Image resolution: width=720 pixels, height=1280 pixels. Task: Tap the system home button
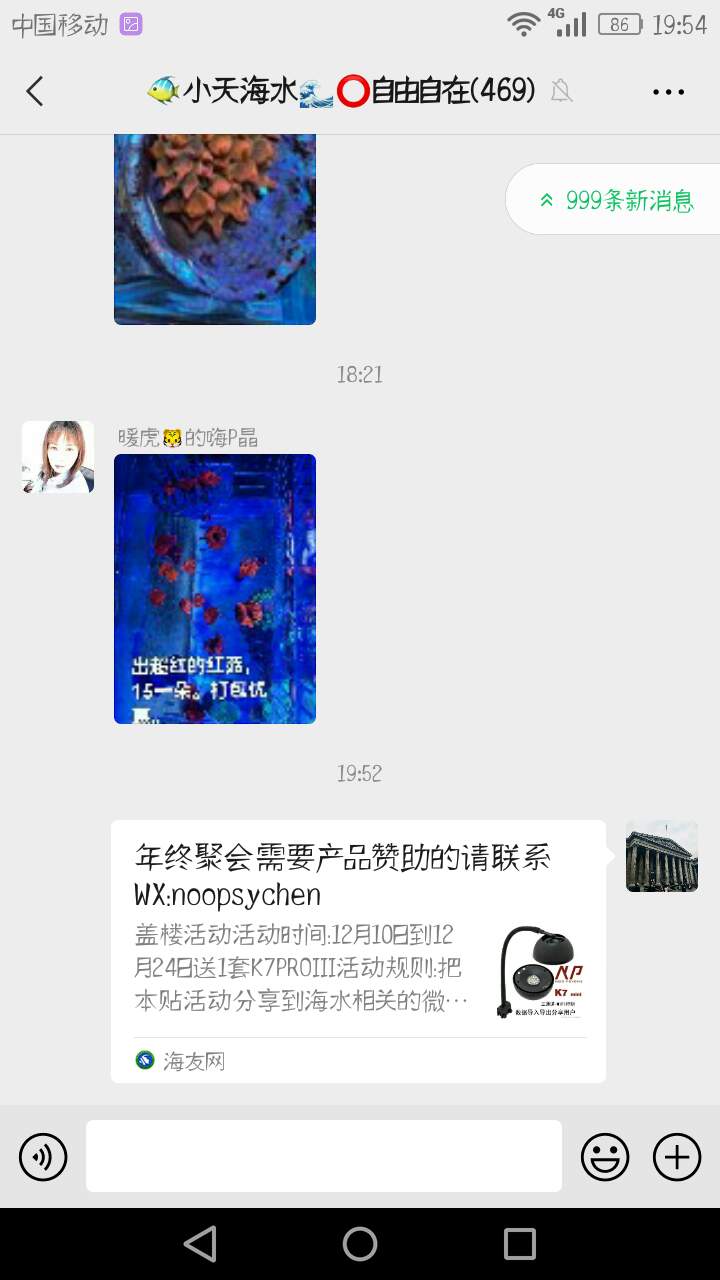click(x=360, y=1244)
